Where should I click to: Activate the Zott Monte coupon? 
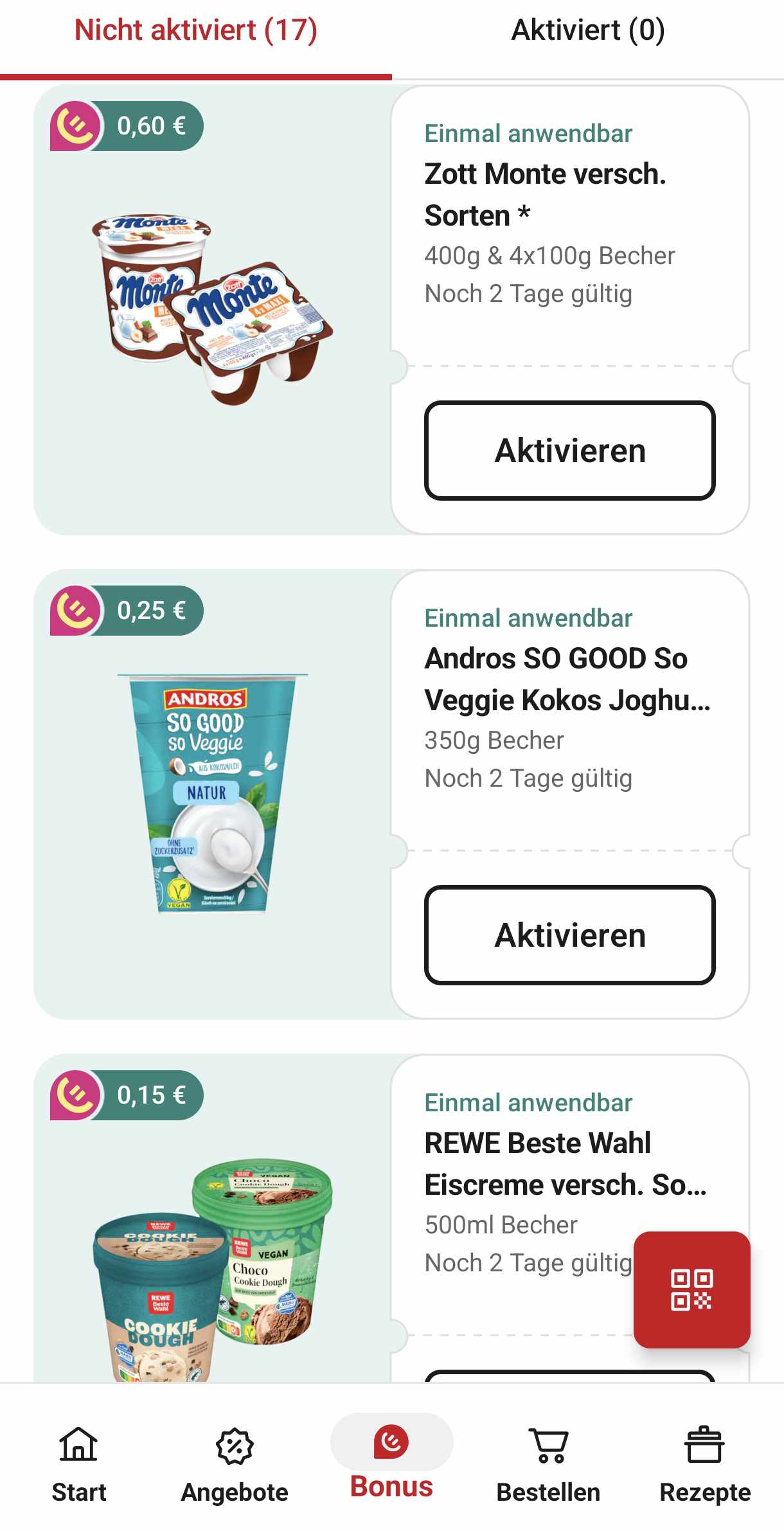pos(569,451)
